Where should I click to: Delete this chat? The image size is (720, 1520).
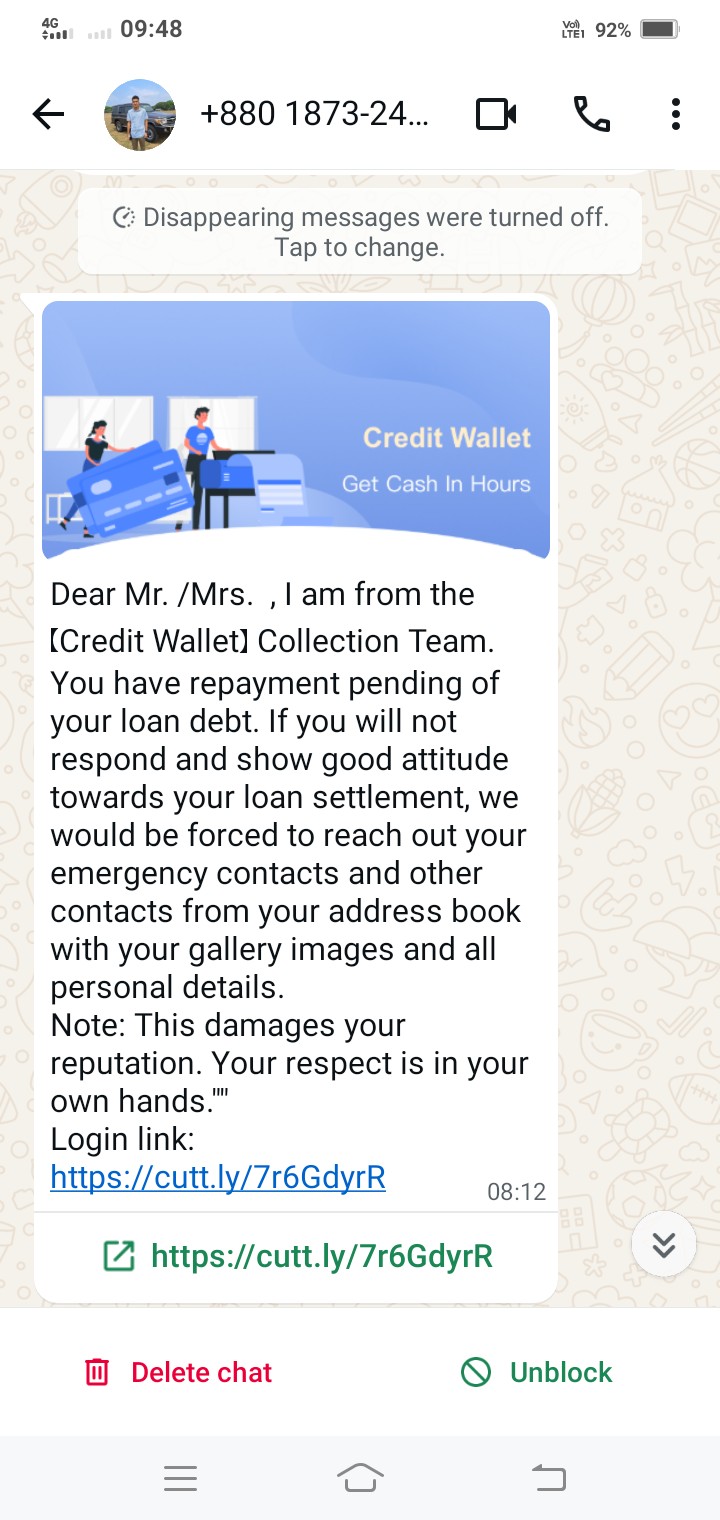pyautogui.click(x=180, y=1372)
